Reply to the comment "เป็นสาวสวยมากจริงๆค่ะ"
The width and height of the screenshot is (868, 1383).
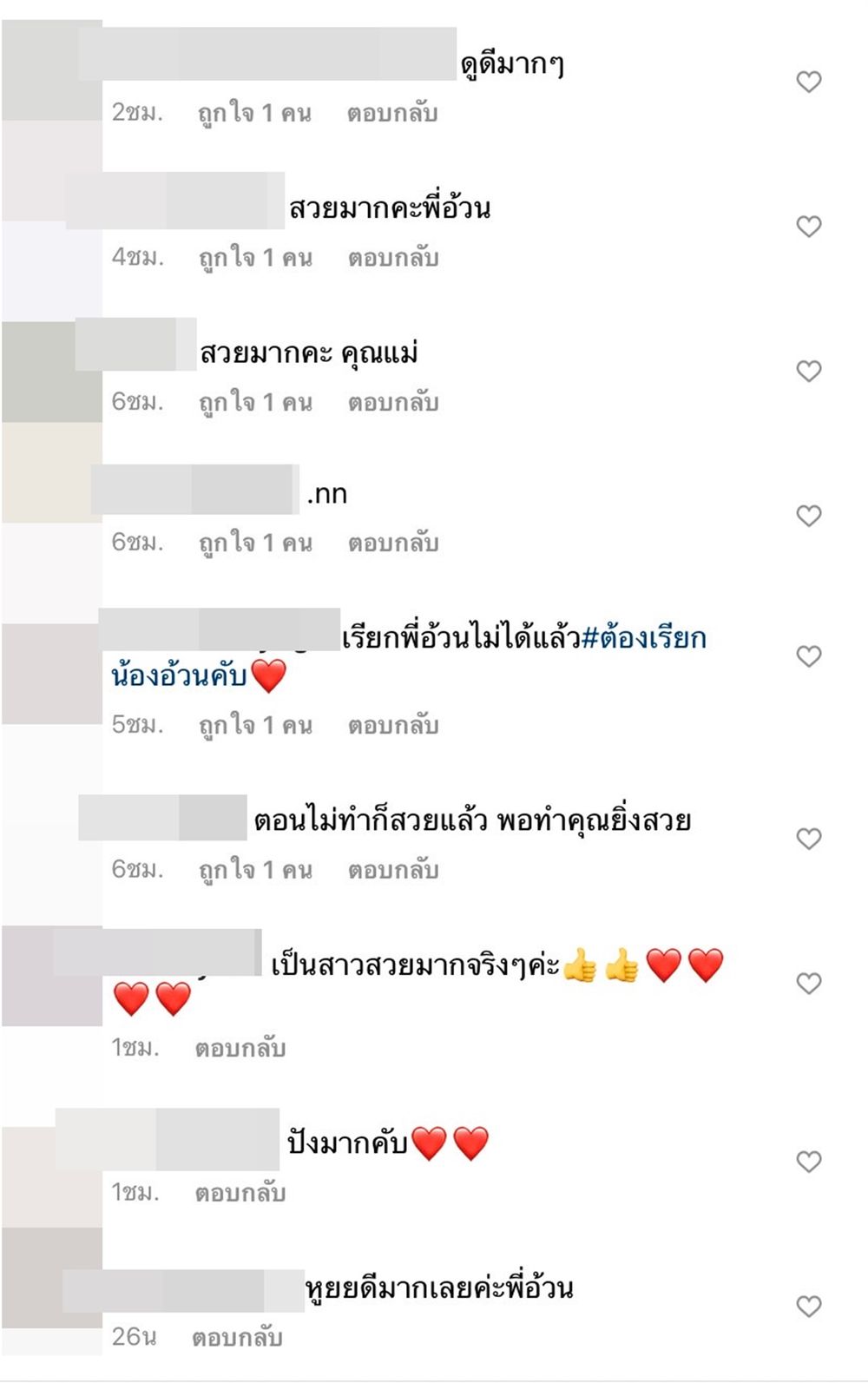pyautogui.click(x=240, y=1049)
